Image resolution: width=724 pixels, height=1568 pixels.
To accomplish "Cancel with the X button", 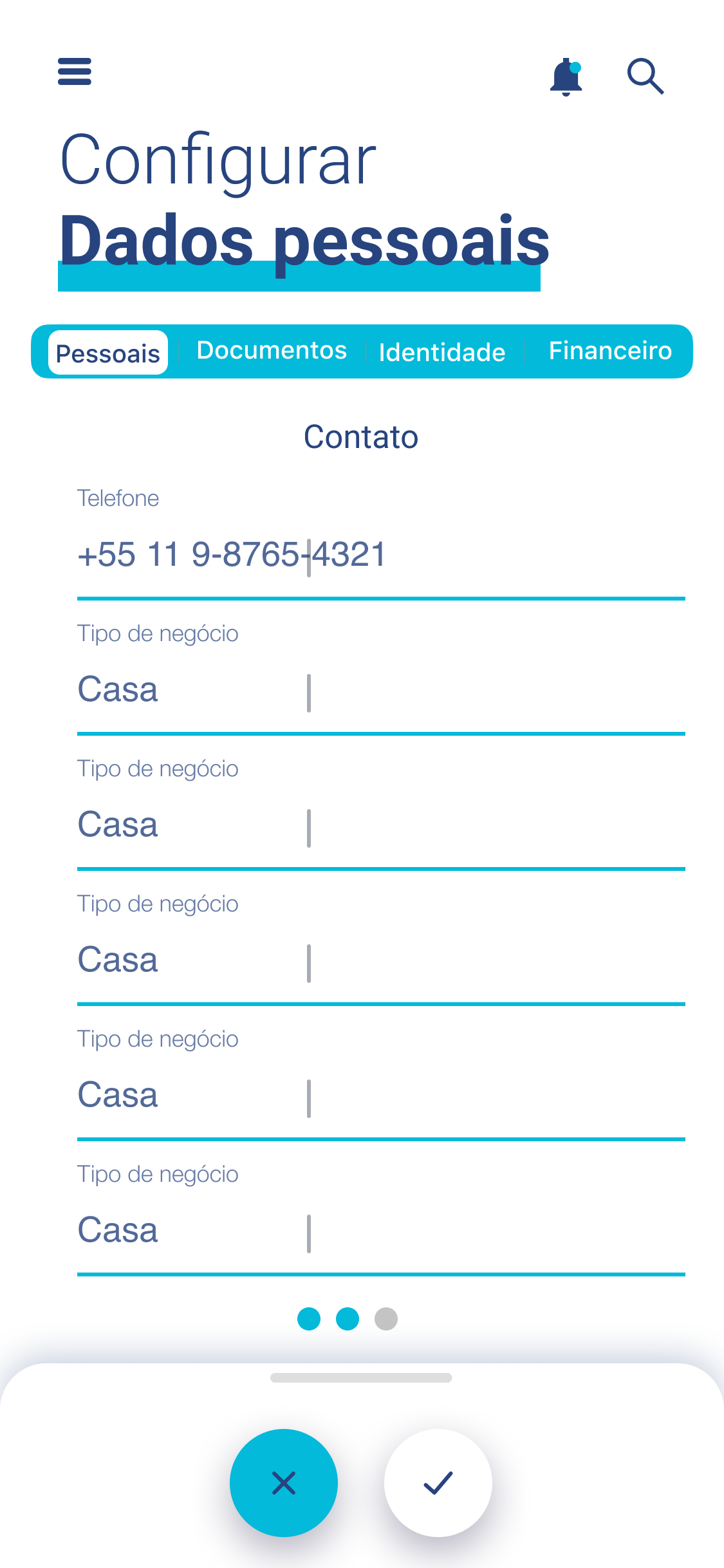I will [x=284, y=1483].
